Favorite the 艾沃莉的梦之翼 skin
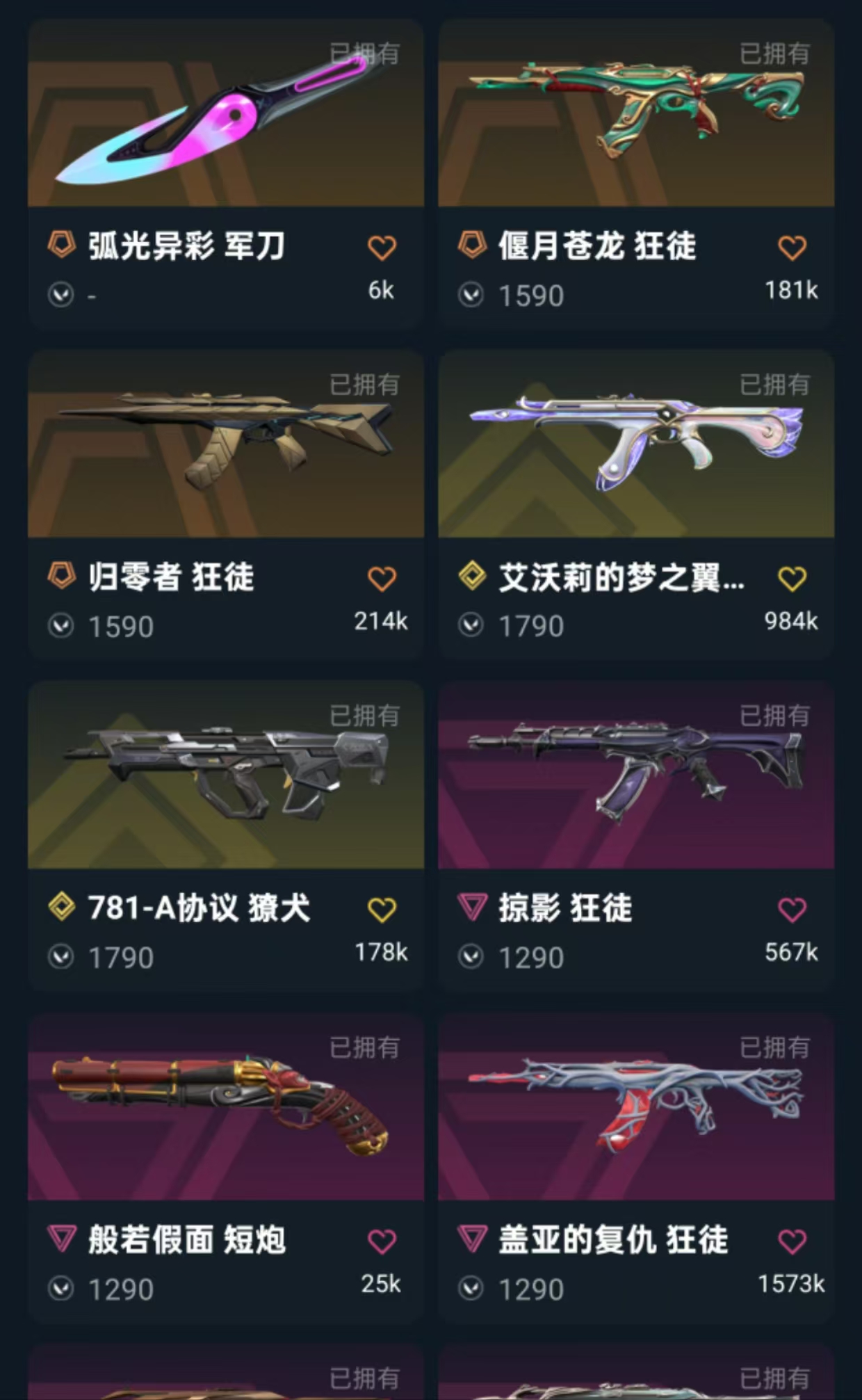 point(792,579)
